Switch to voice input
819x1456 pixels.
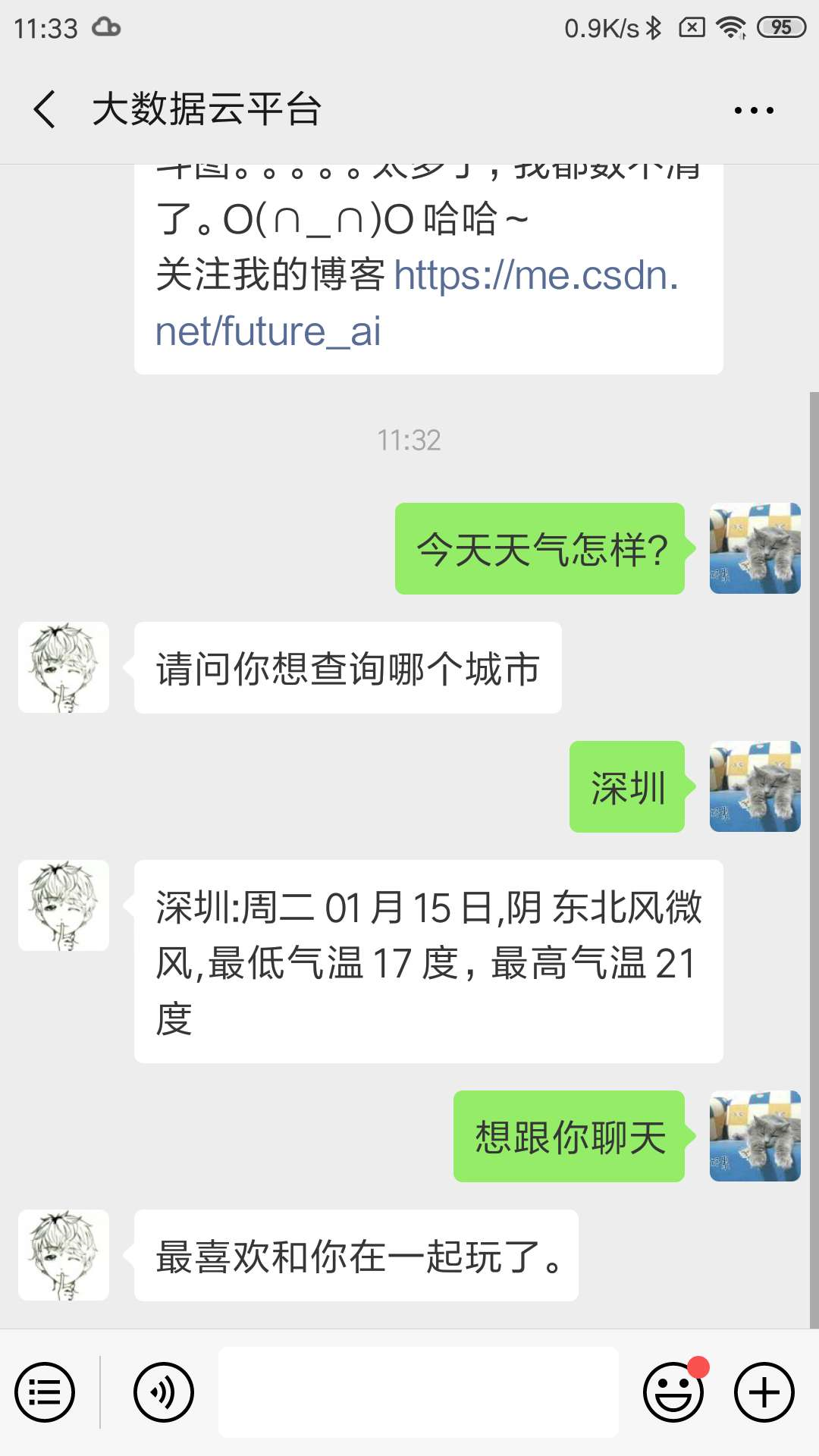164,1392
